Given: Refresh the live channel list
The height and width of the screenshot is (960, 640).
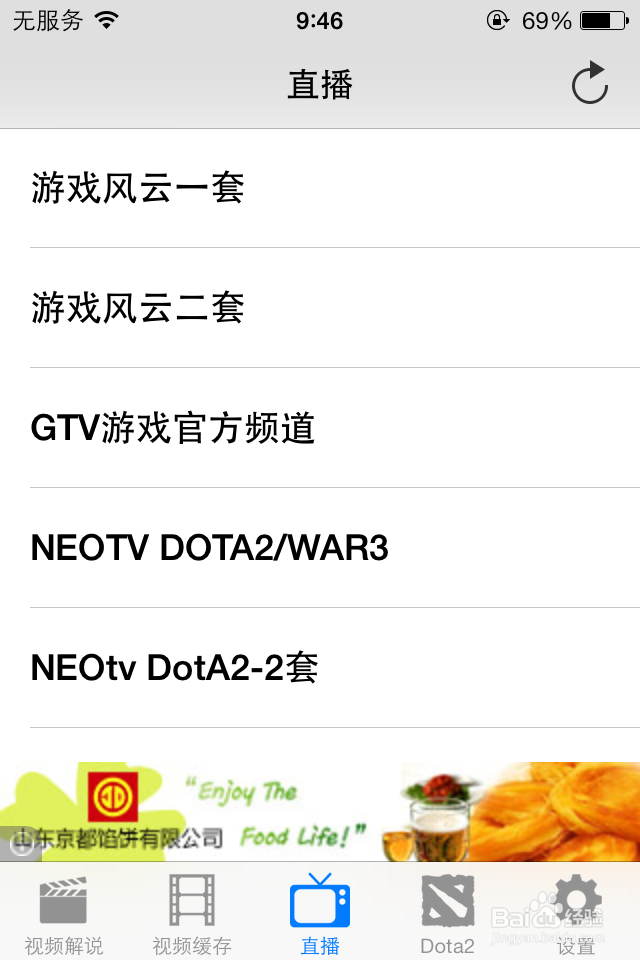Looking at the screenshot, I should tap(589, 84).
